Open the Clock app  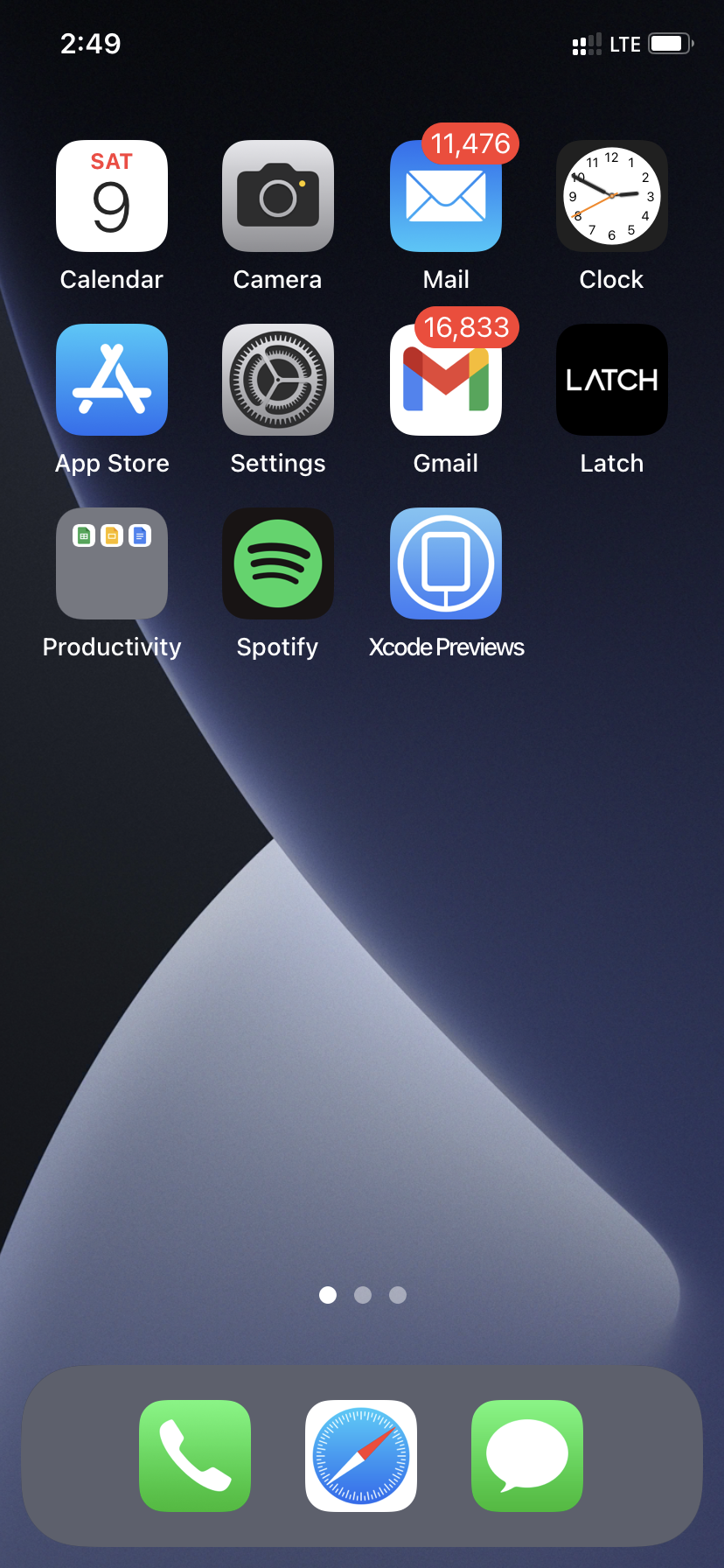coord(612,196)
